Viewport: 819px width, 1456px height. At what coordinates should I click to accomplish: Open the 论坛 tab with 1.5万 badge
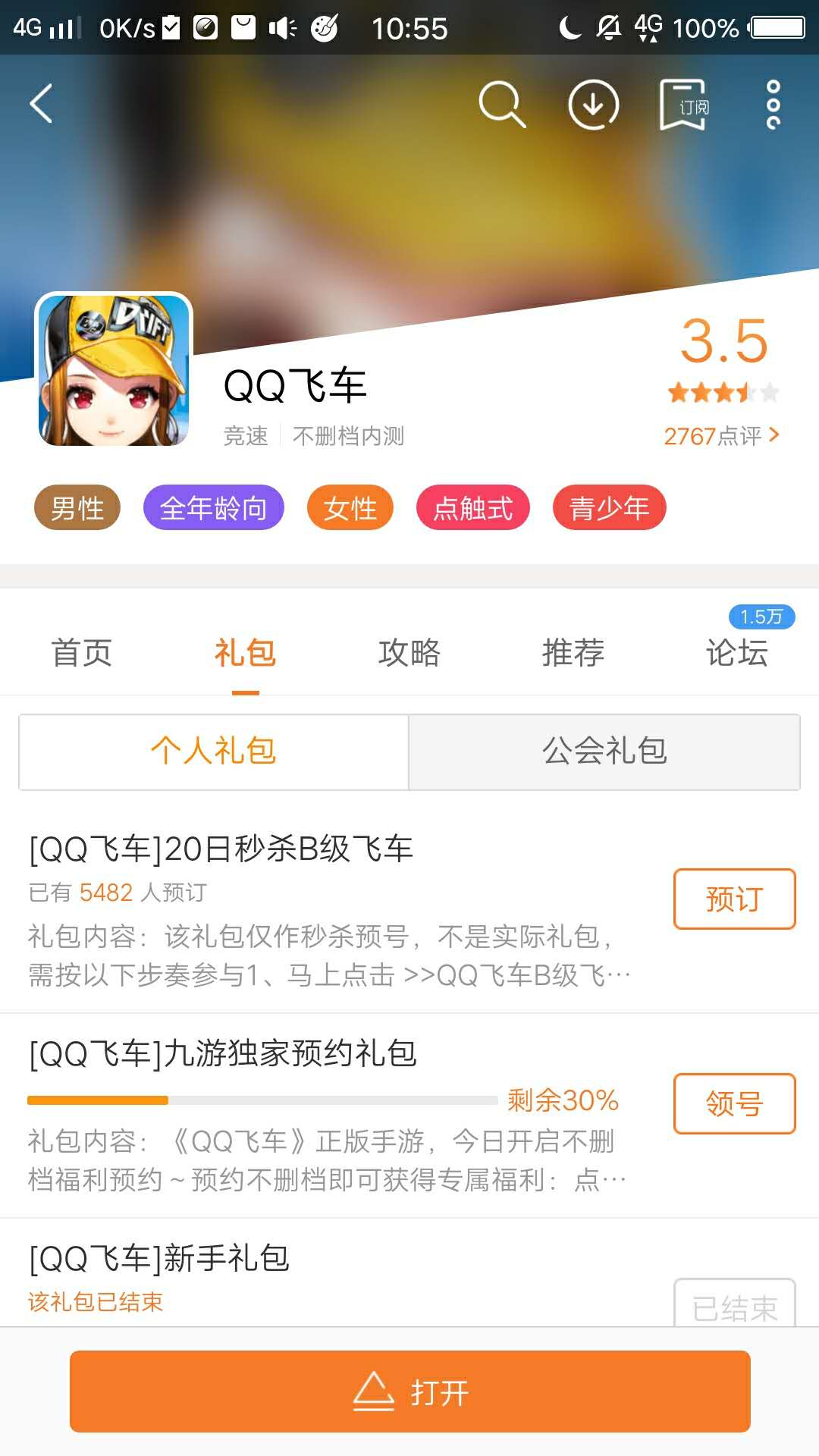[x=736, y=653]
